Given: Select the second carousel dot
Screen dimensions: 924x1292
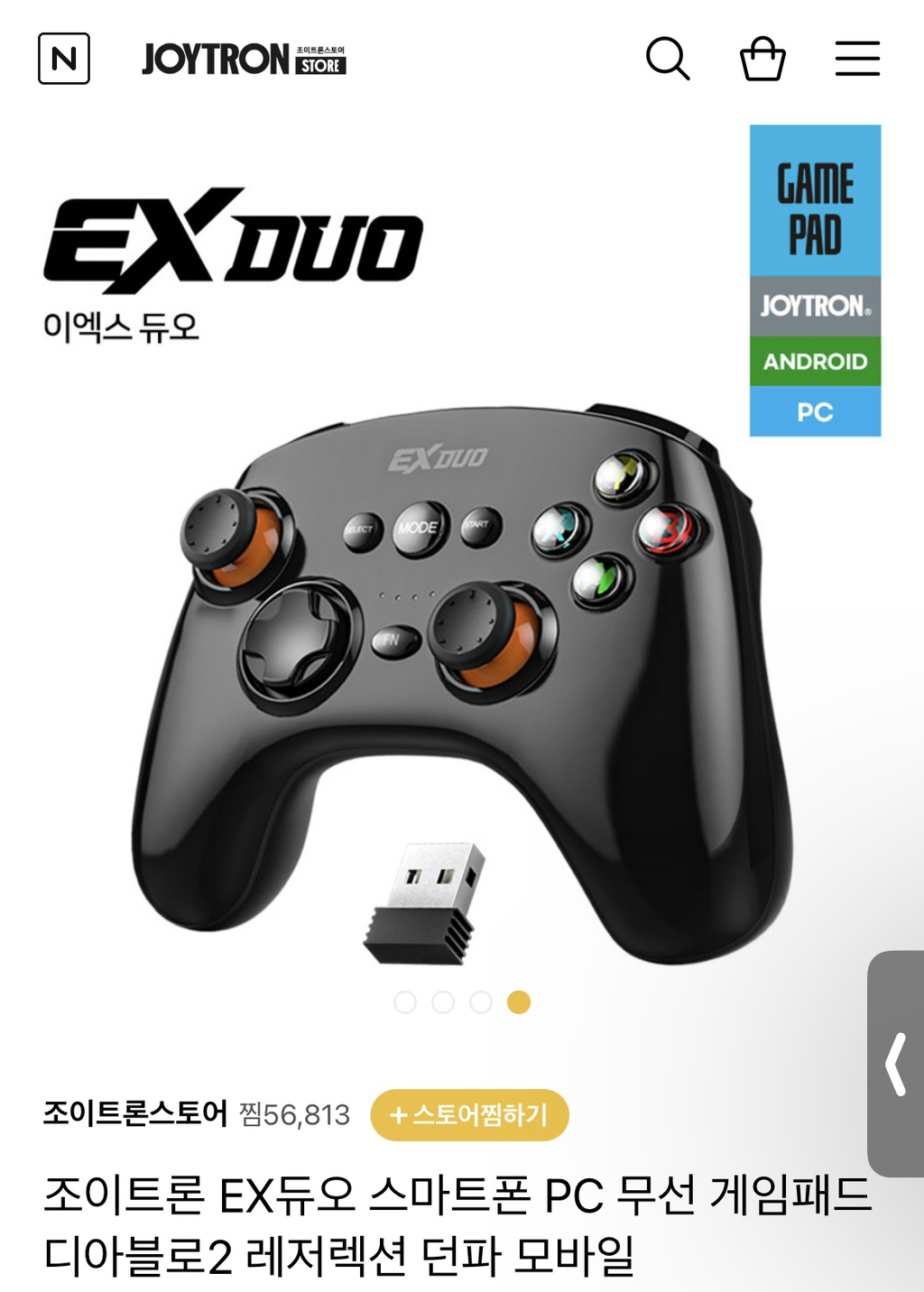Looking at the screenshot, I should pyautogui.click(x=444, y=1001).
